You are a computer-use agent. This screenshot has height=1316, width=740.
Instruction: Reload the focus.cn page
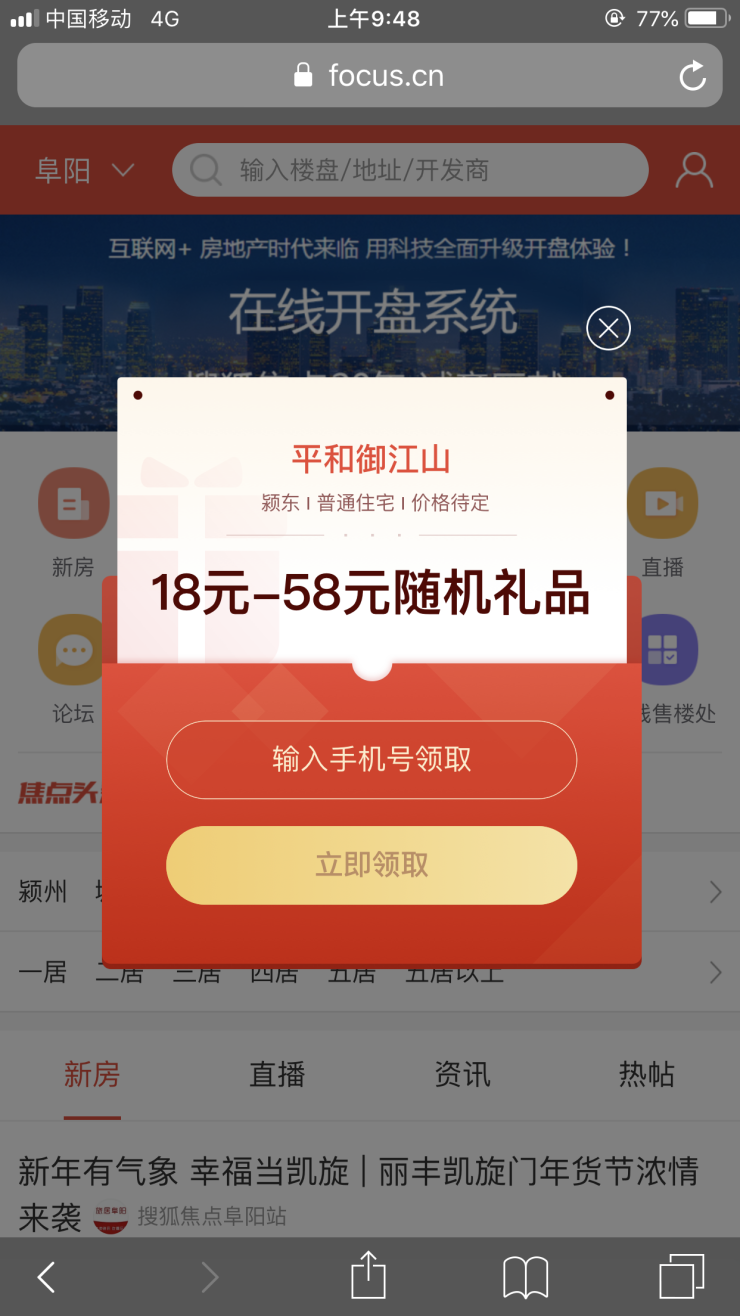coord(692,76)
